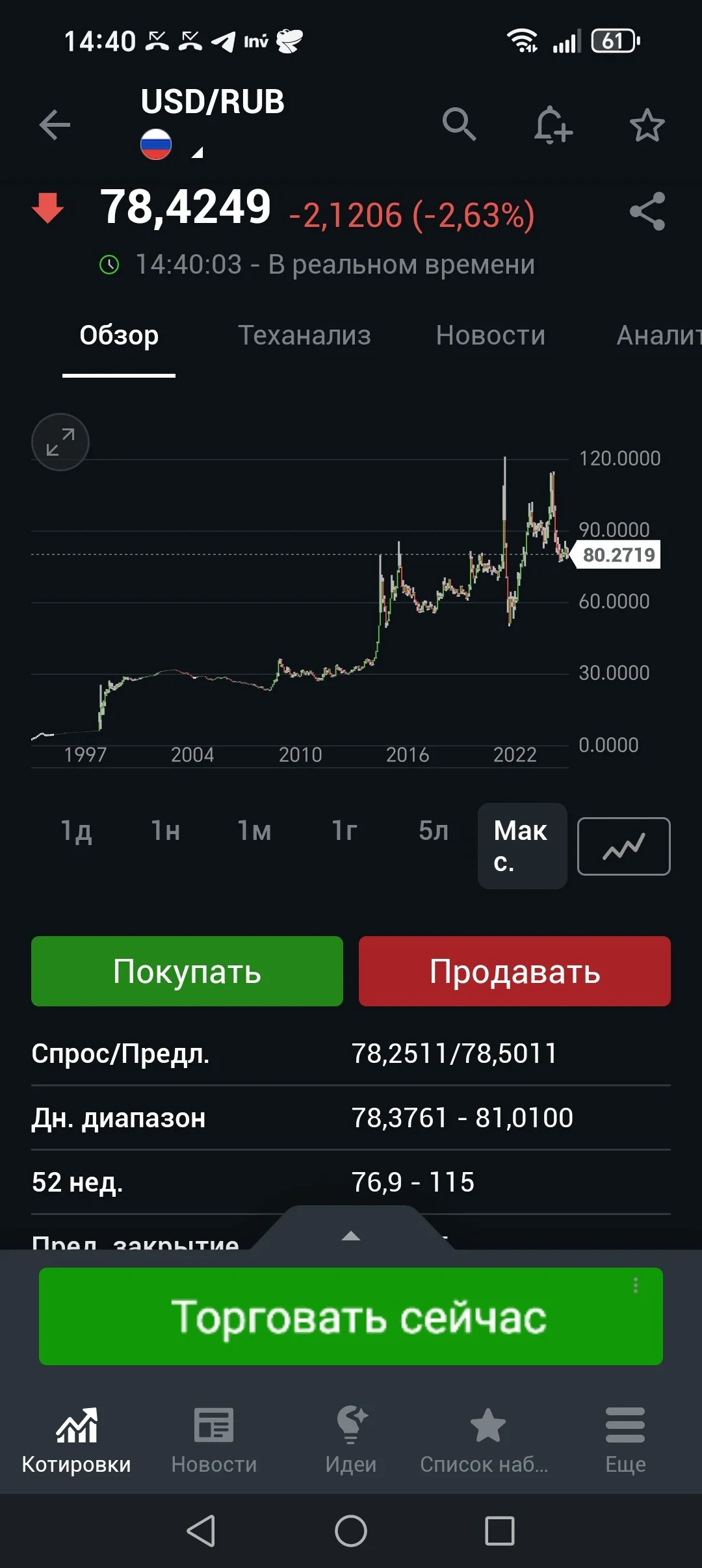Switch to the Теханализ tab
The width and height of the screenshot is (702, 1568).
click(304, 335)
